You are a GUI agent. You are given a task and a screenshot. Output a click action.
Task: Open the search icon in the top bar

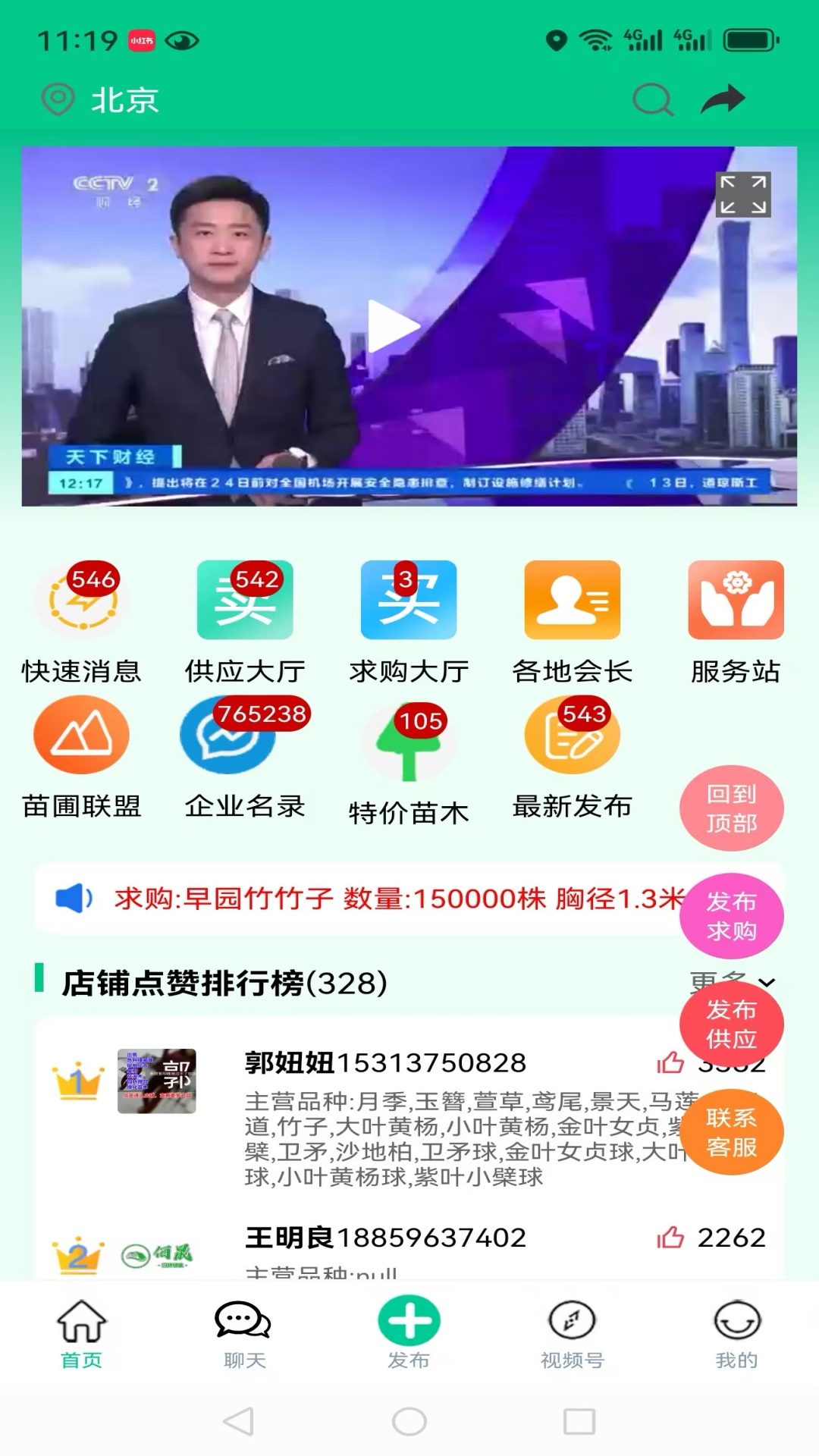coord(652,99)
